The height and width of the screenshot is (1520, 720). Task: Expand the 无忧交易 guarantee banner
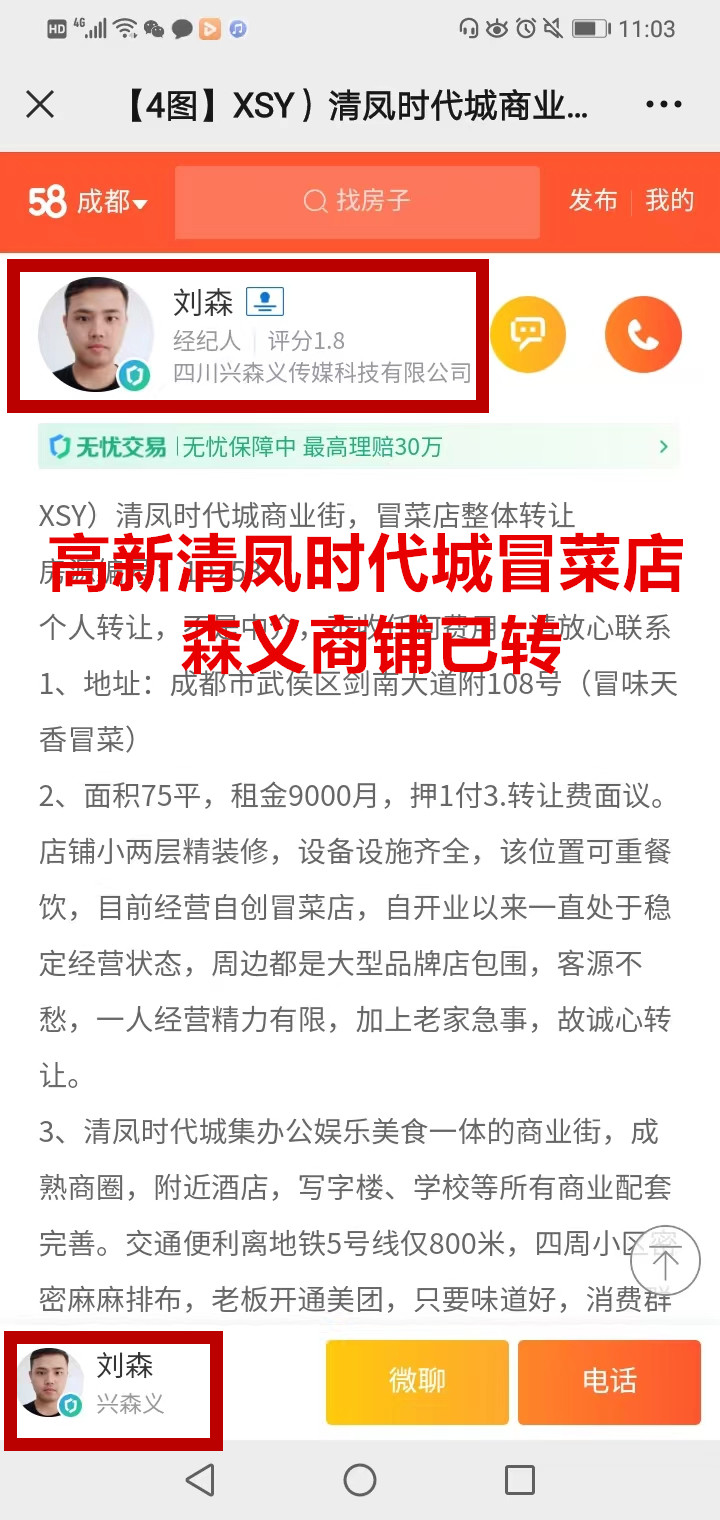tap(358, 447)
